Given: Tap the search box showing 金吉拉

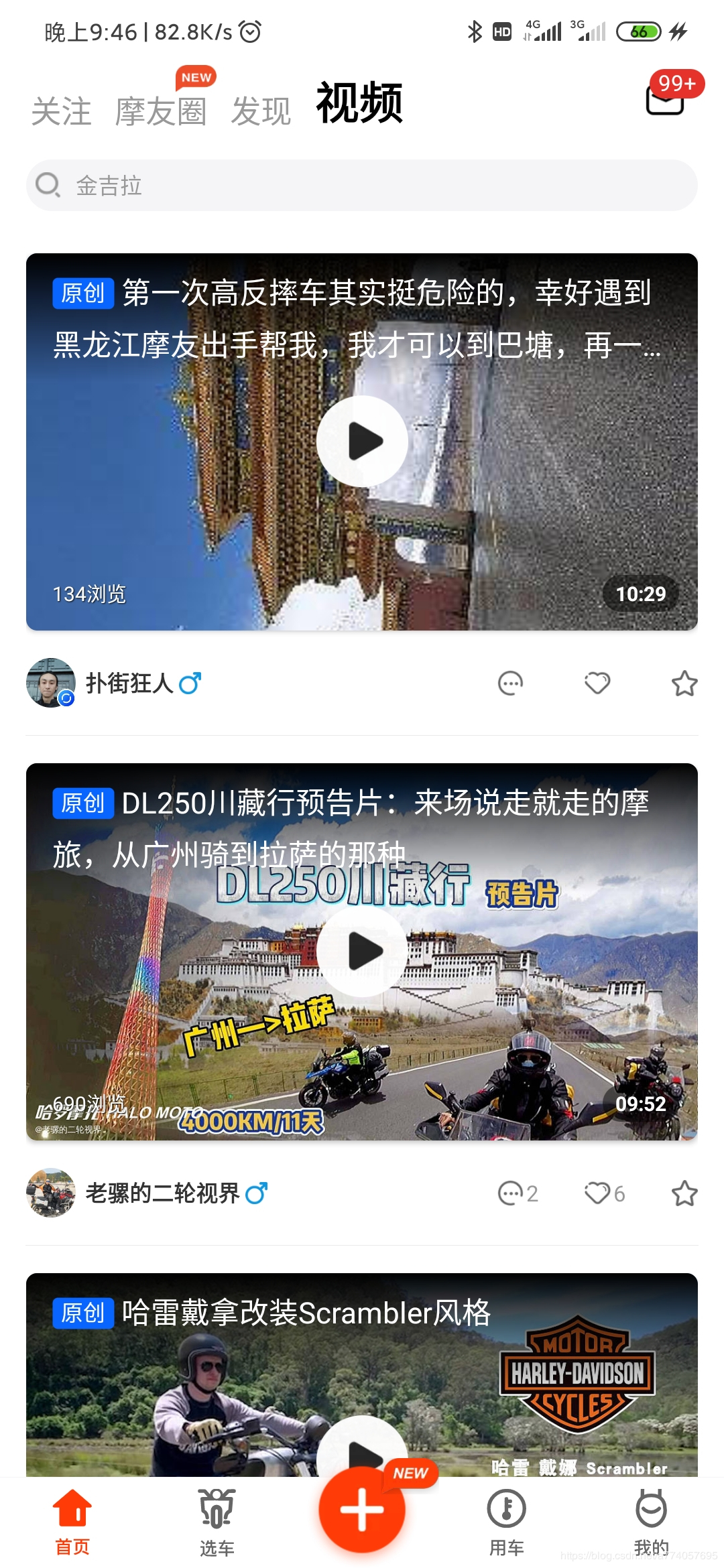Looking at the screenshot, I should point(362,186).
